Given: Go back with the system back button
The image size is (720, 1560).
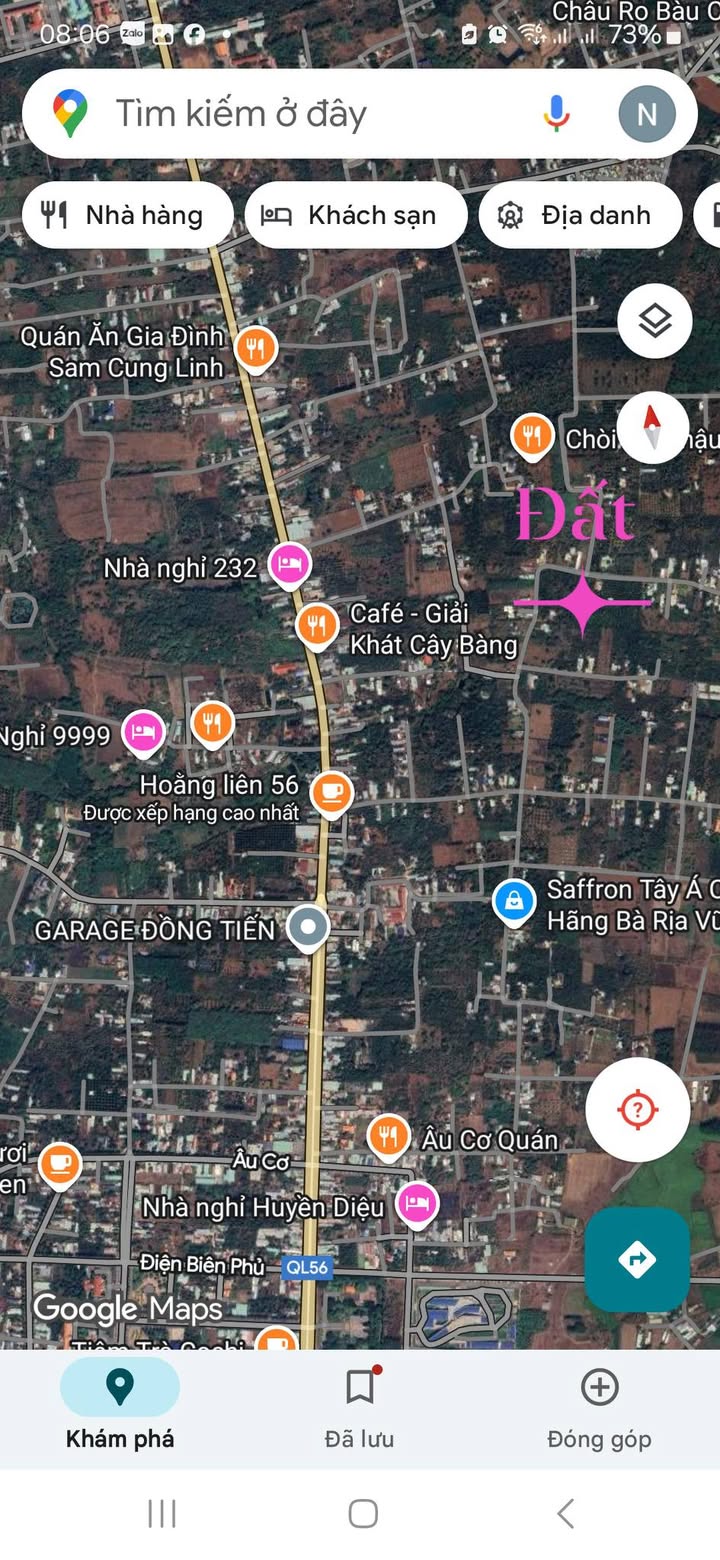Looking at the screenshot, I should pos(565,1513).
